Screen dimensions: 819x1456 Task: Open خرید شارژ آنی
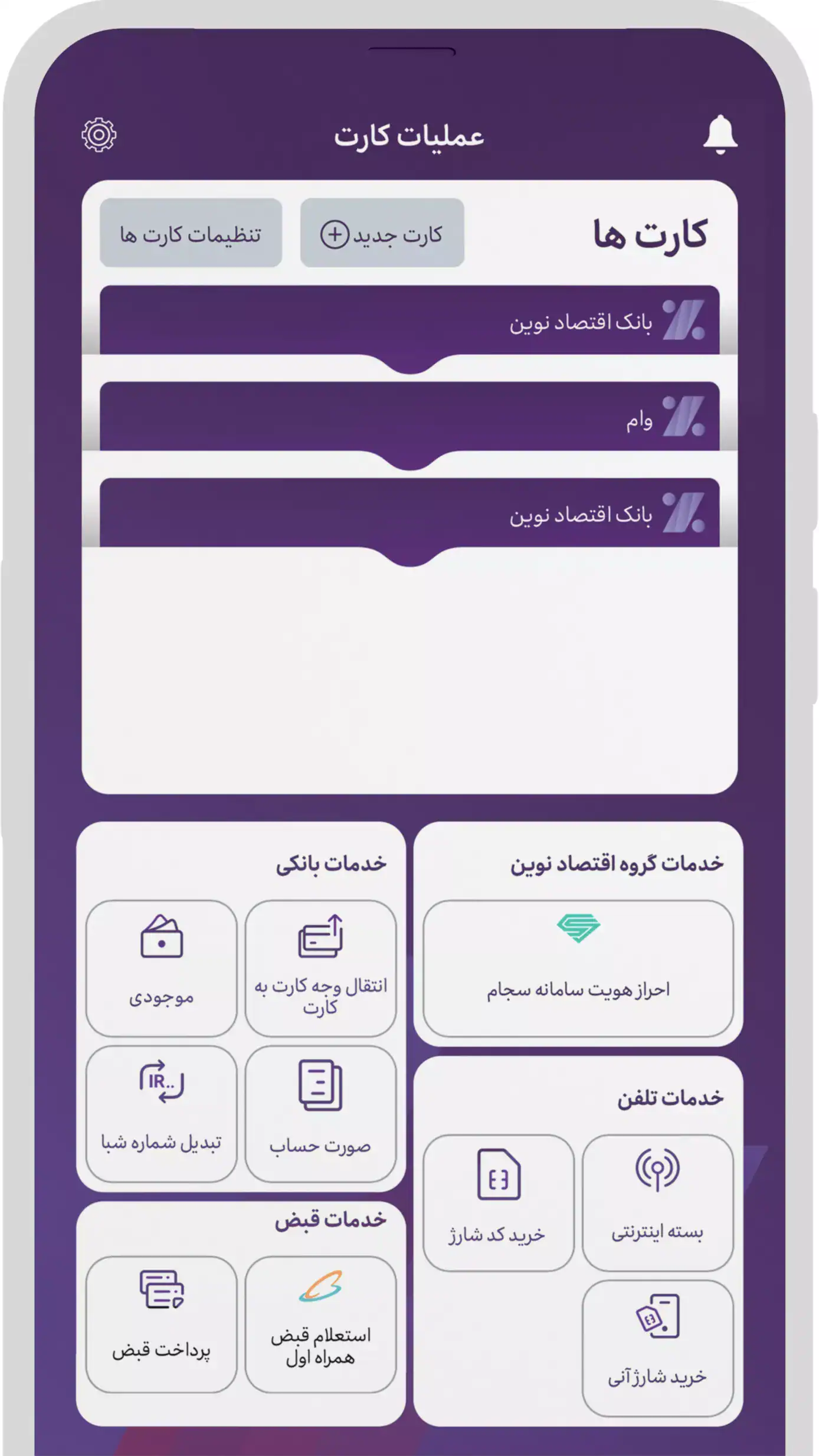(657, 1347)
